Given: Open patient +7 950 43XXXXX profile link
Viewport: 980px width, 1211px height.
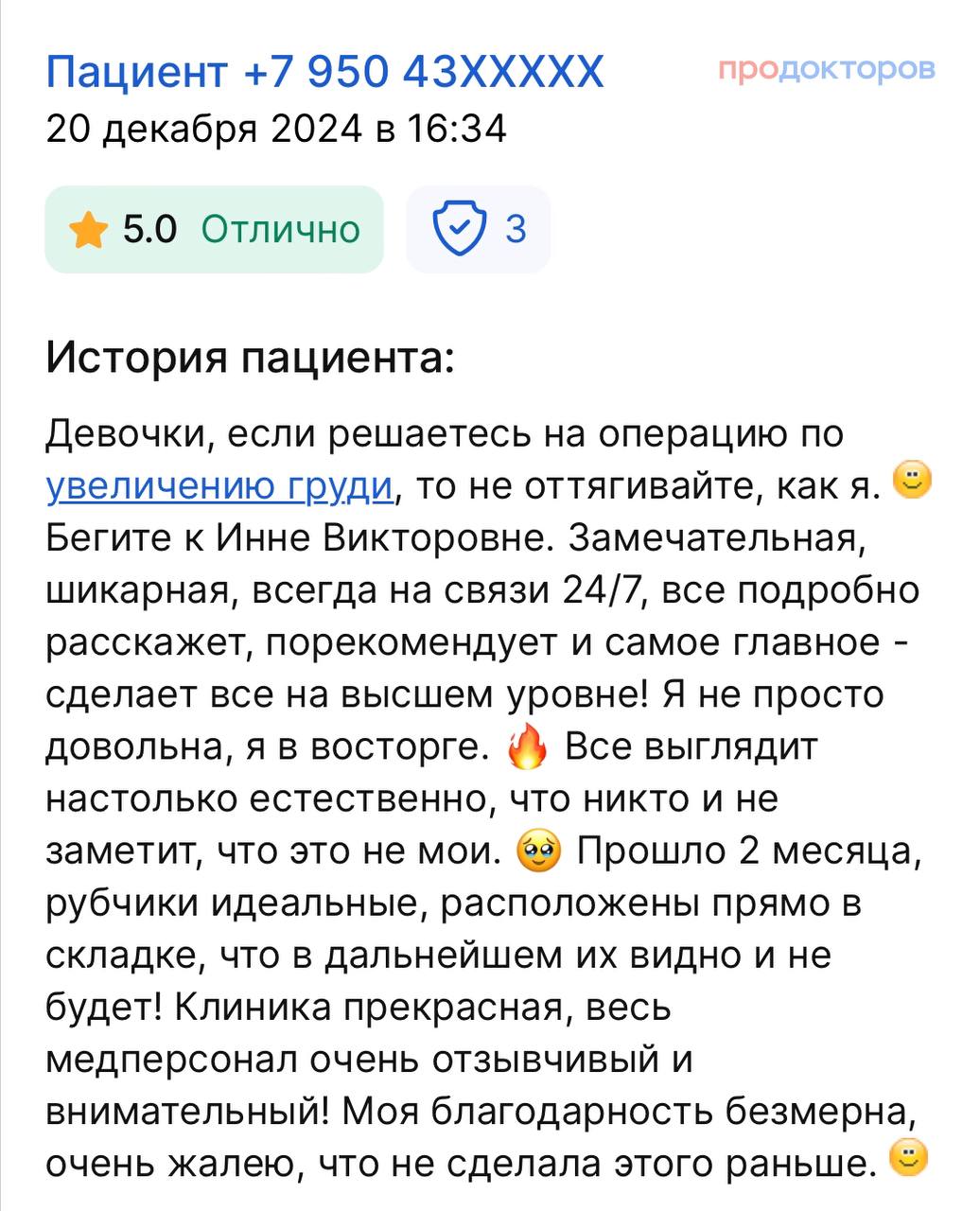Looking at the screenshot, I should 324,72.
